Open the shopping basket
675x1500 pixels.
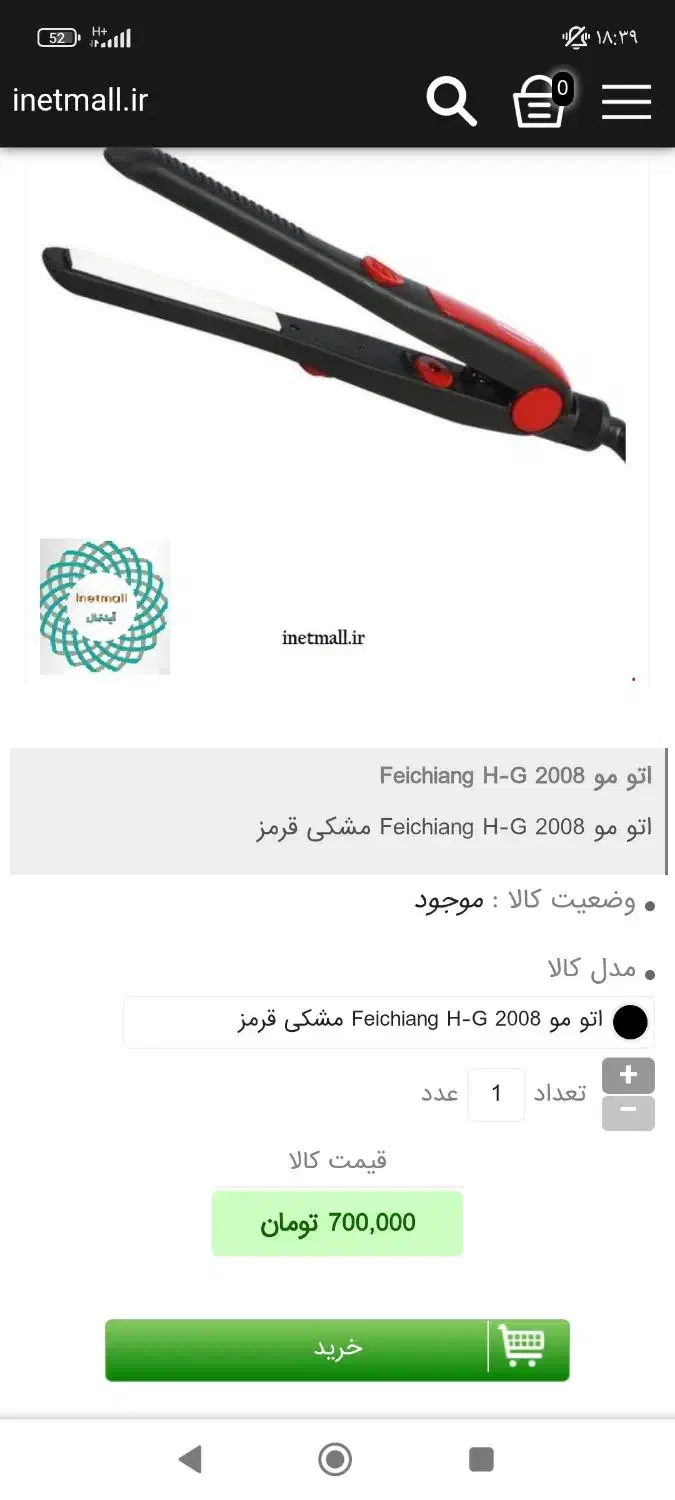[x=540, y=101]
